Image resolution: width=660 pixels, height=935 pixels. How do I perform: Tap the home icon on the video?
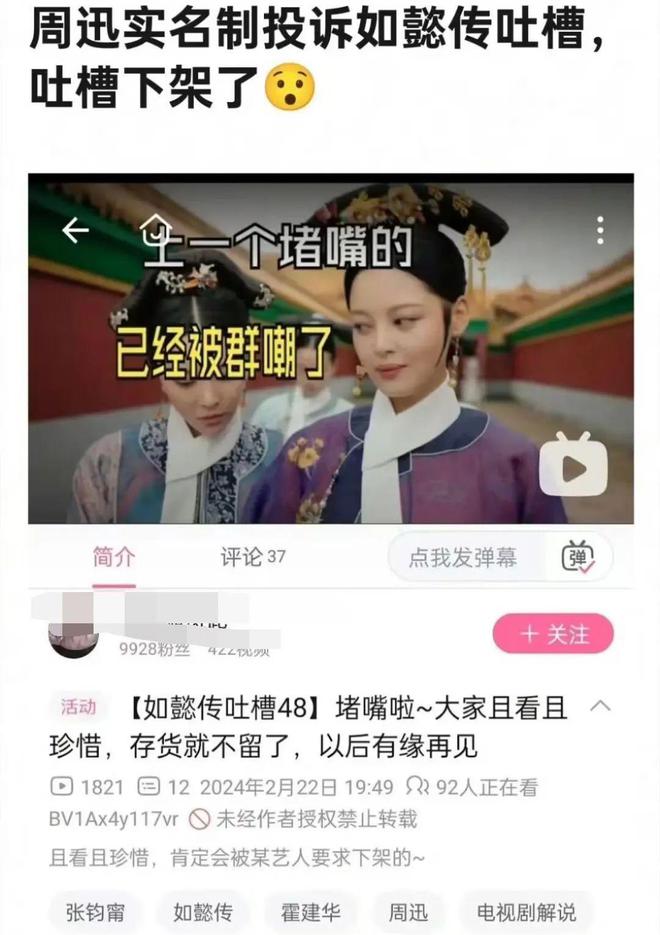coord(153,231)
